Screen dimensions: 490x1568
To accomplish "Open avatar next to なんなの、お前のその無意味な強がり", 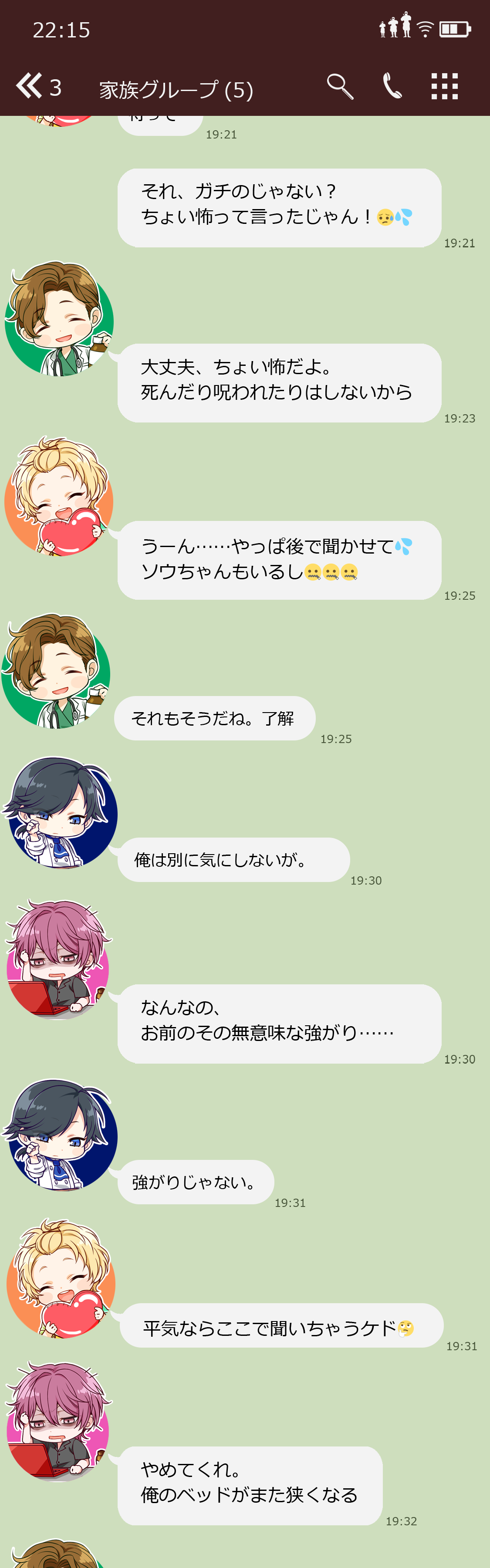I will tap(58, 960).
